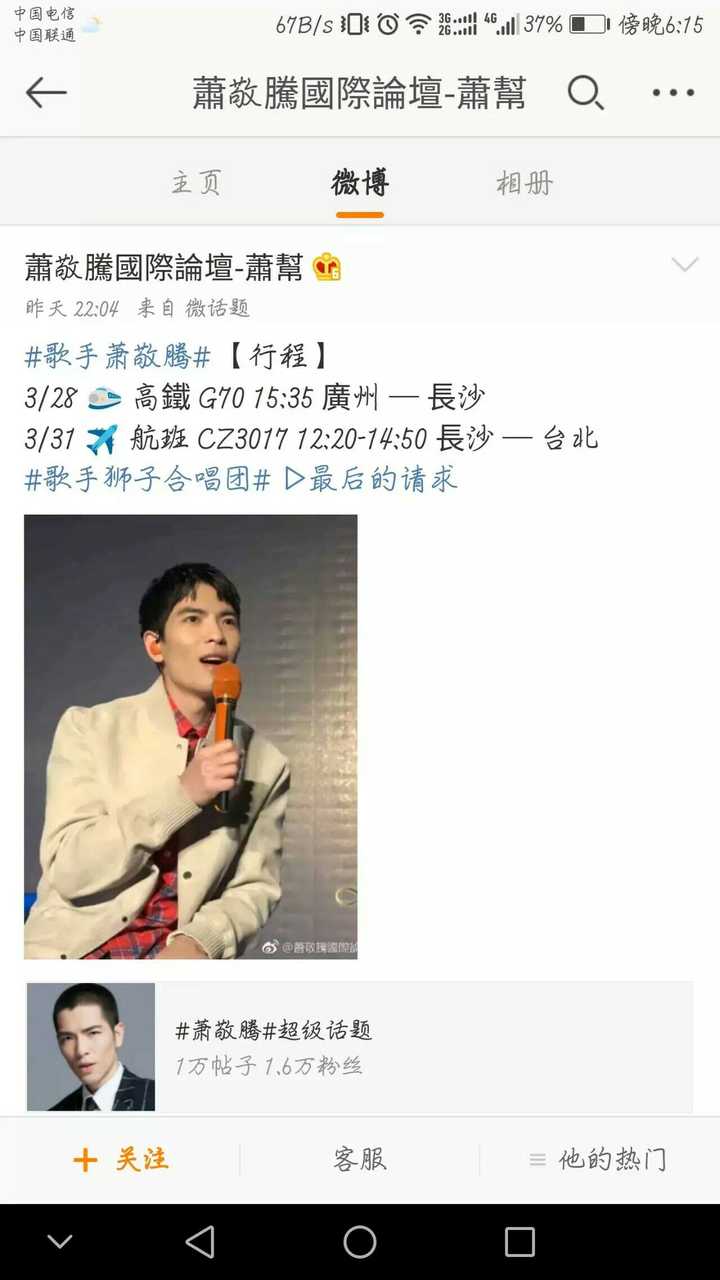Switch to the 相册 tab
The image size is (720, 1280).
pos(524,183)
